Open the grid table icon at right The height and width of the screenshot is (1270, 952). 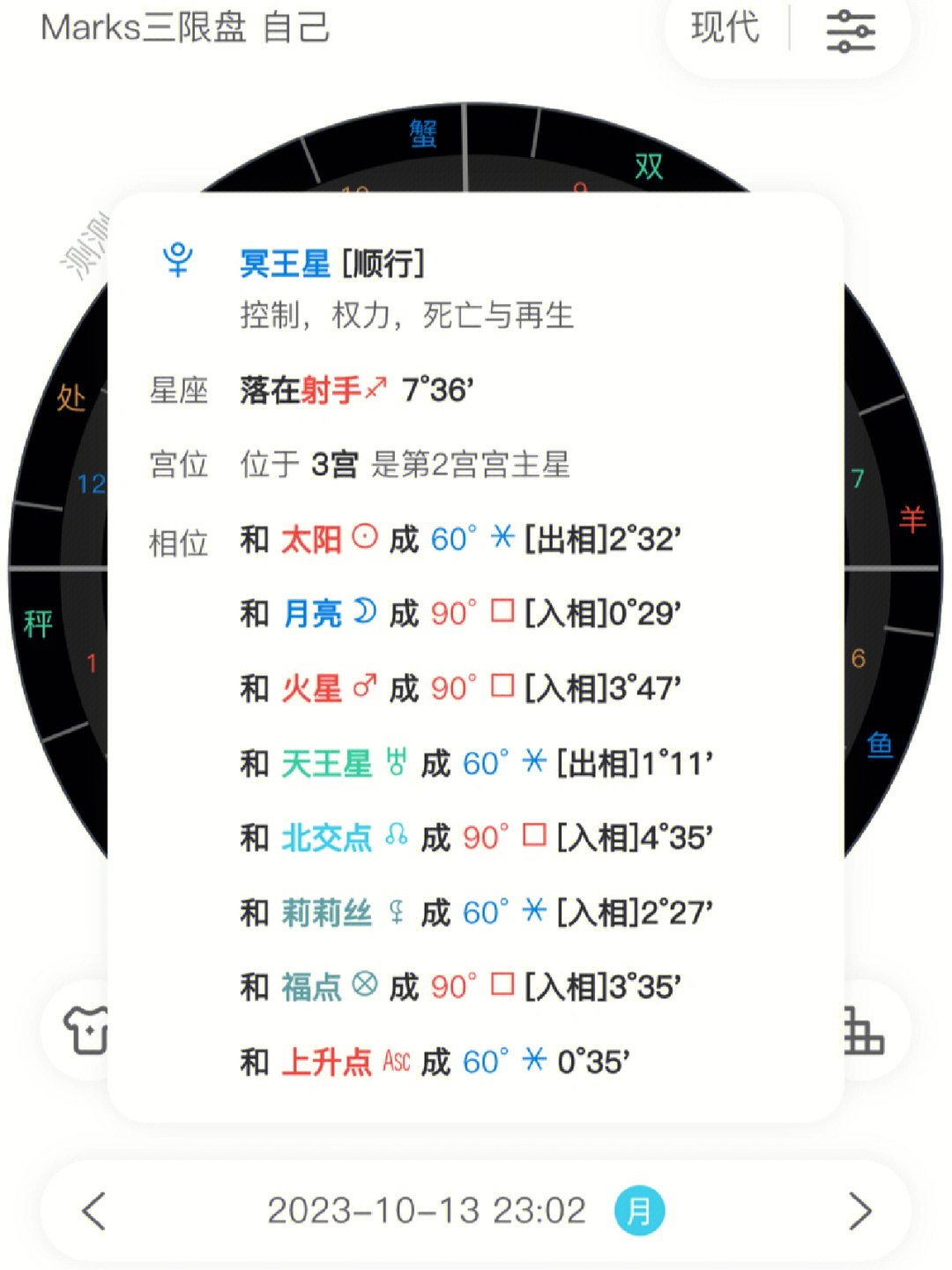coord(865,1031)
